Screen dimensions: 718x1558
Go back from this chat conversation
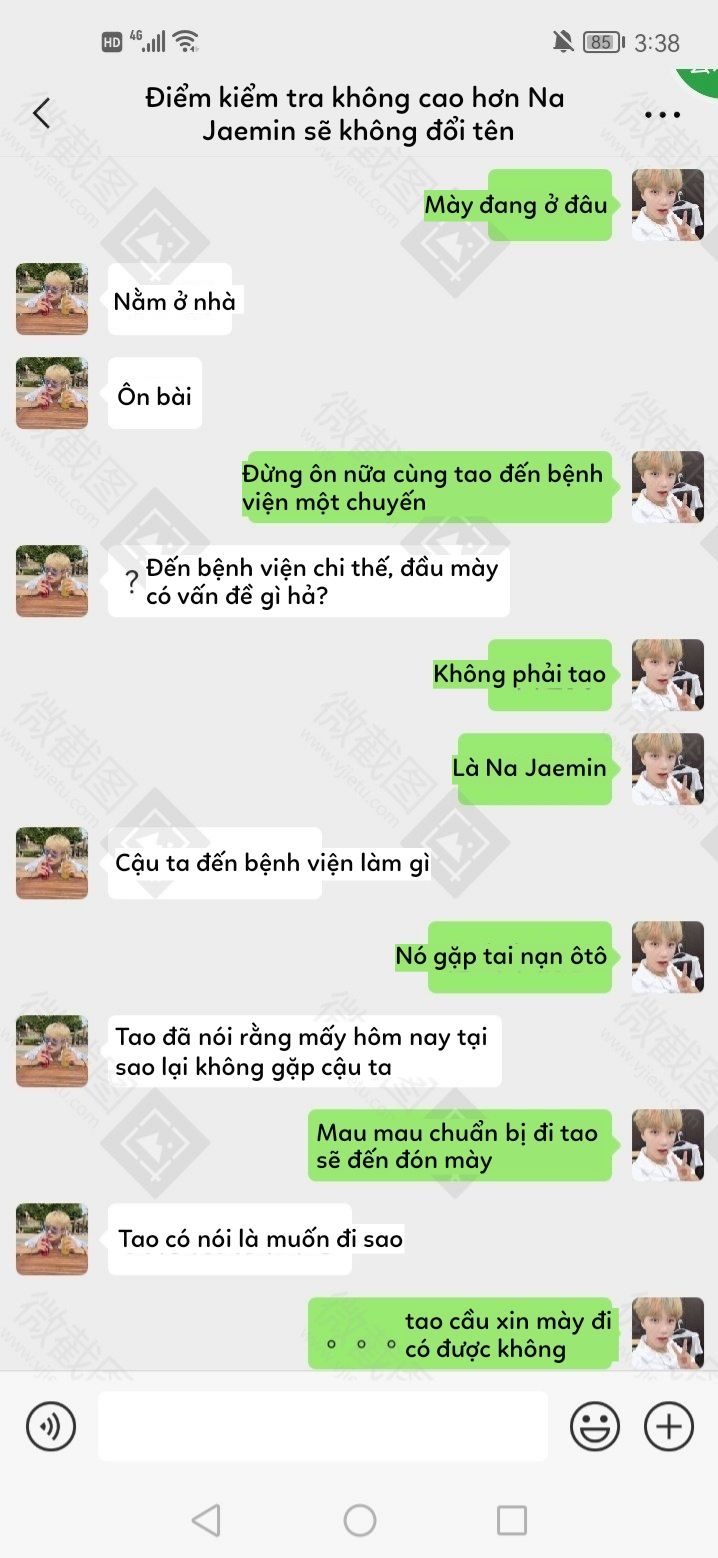[x=41, y=114]
